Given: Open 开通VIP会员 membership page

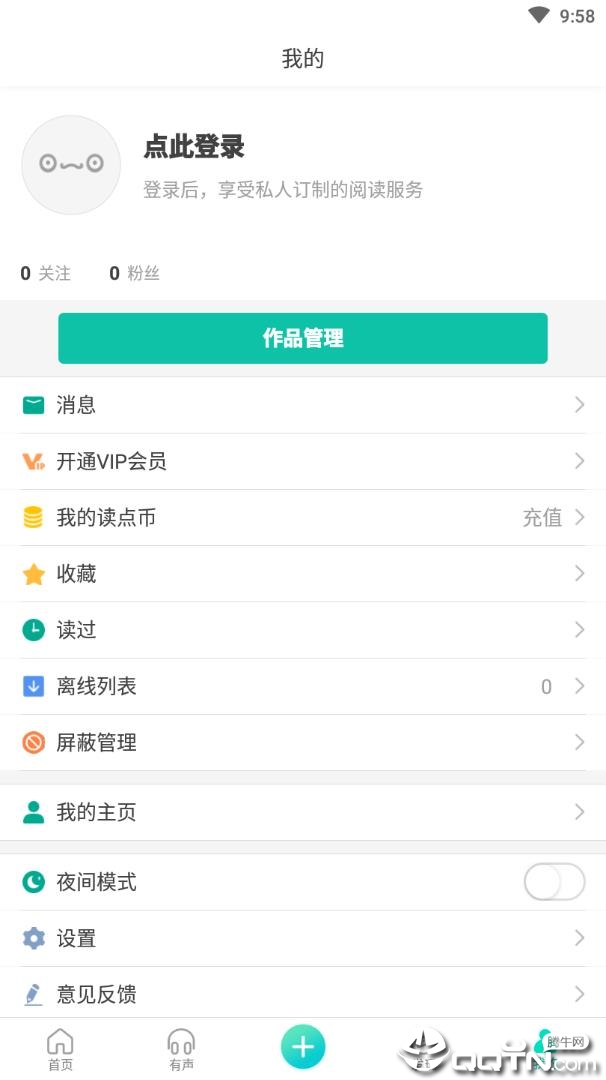Looking at the screenshot, I should (x=302, y=461).
